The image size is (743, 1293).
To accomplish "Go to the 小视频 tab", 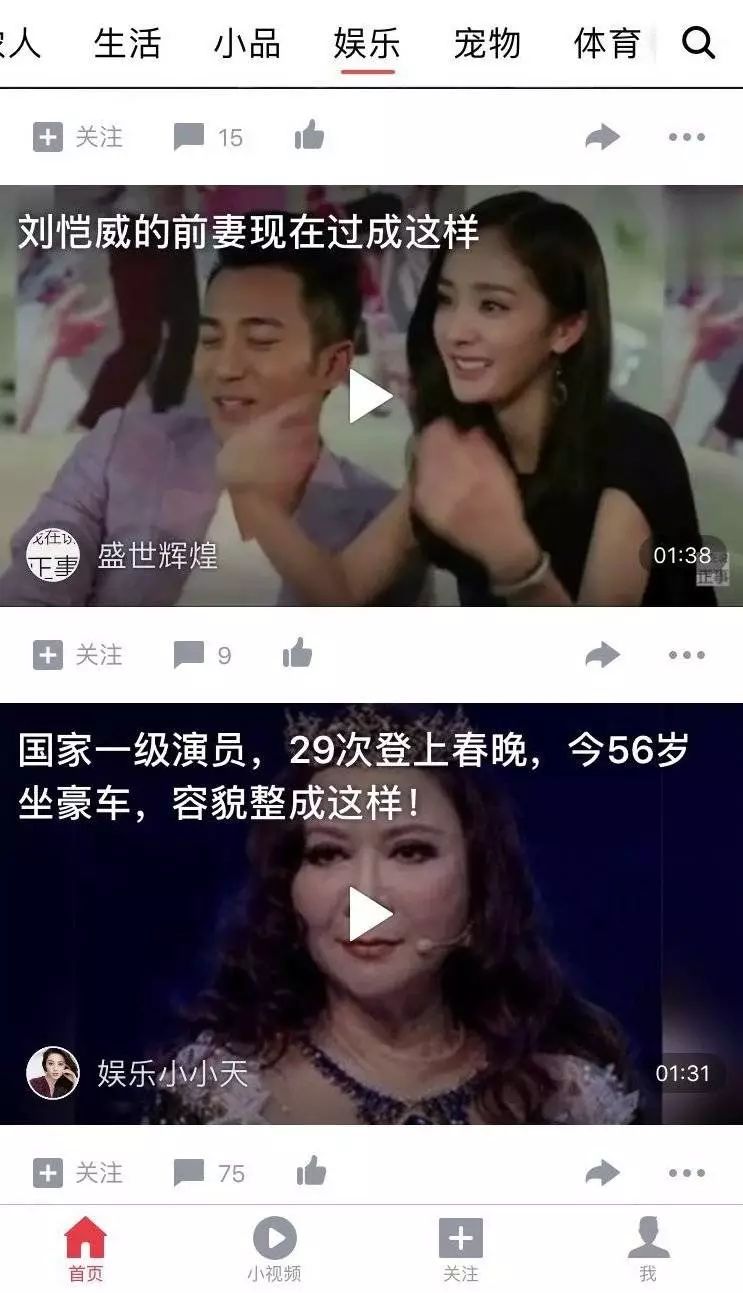I will [x=274, y=1250].
